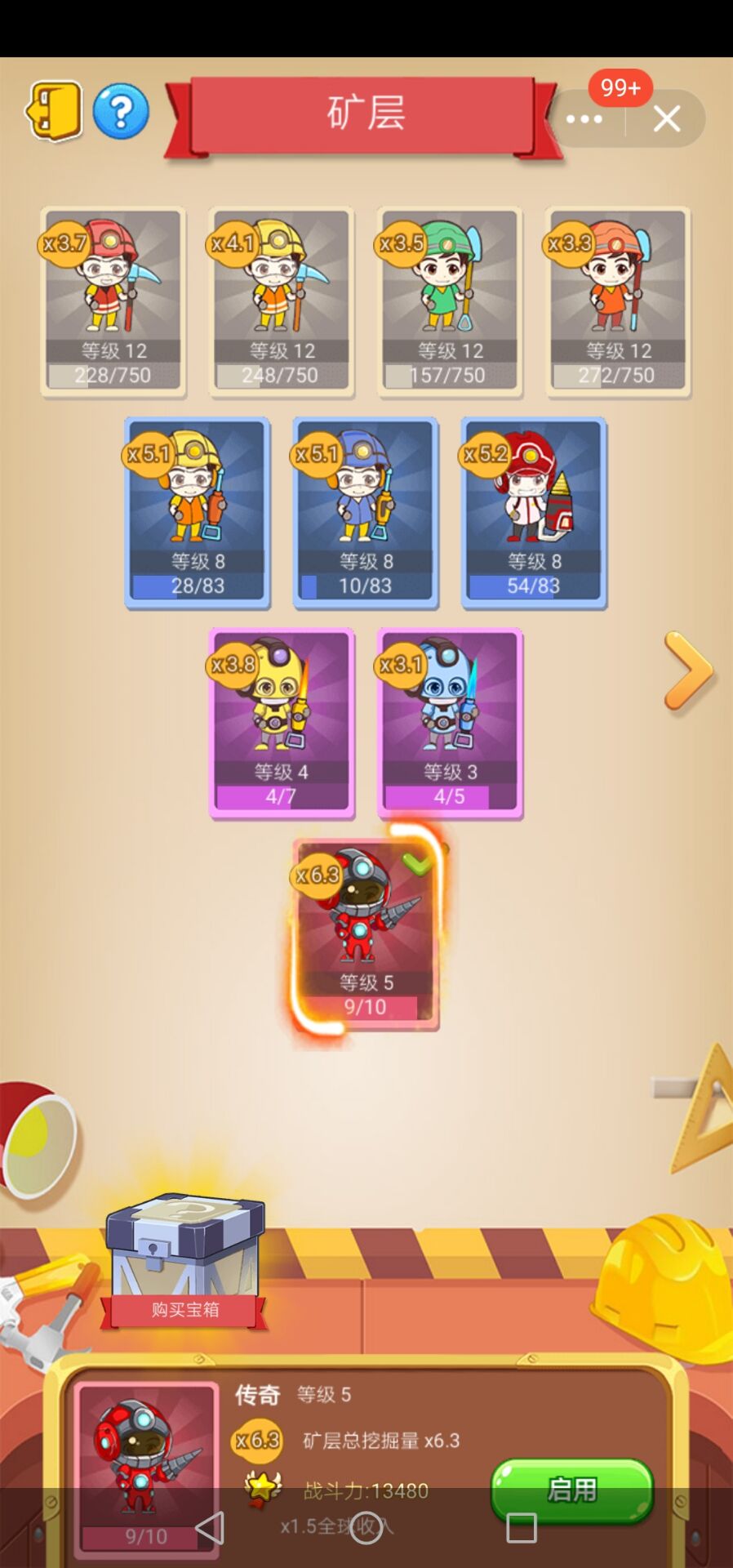Select the legendary x6.3 red card
This screenshot has height=1568, width=733.
tap(366, 933)
